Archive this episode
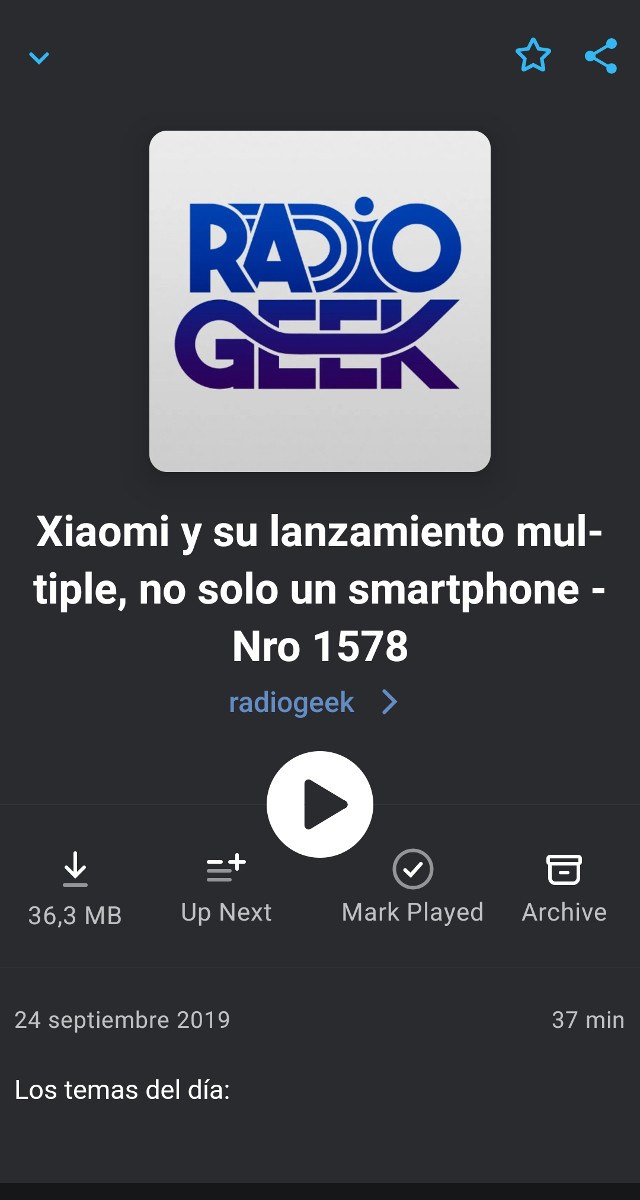 point(564,887)
